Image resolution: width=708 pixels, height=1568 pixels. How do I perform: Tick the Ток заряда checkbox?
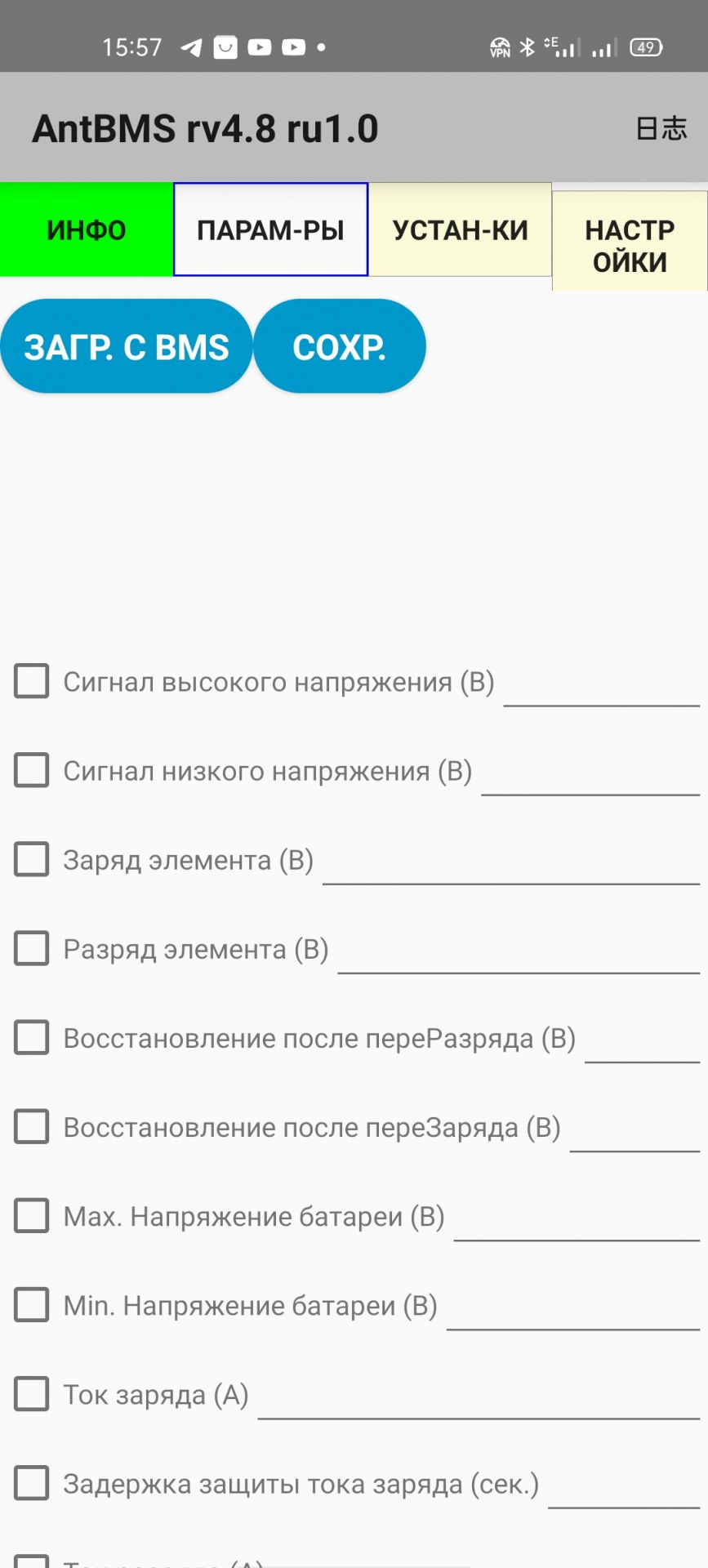[x=32, y=1394]
